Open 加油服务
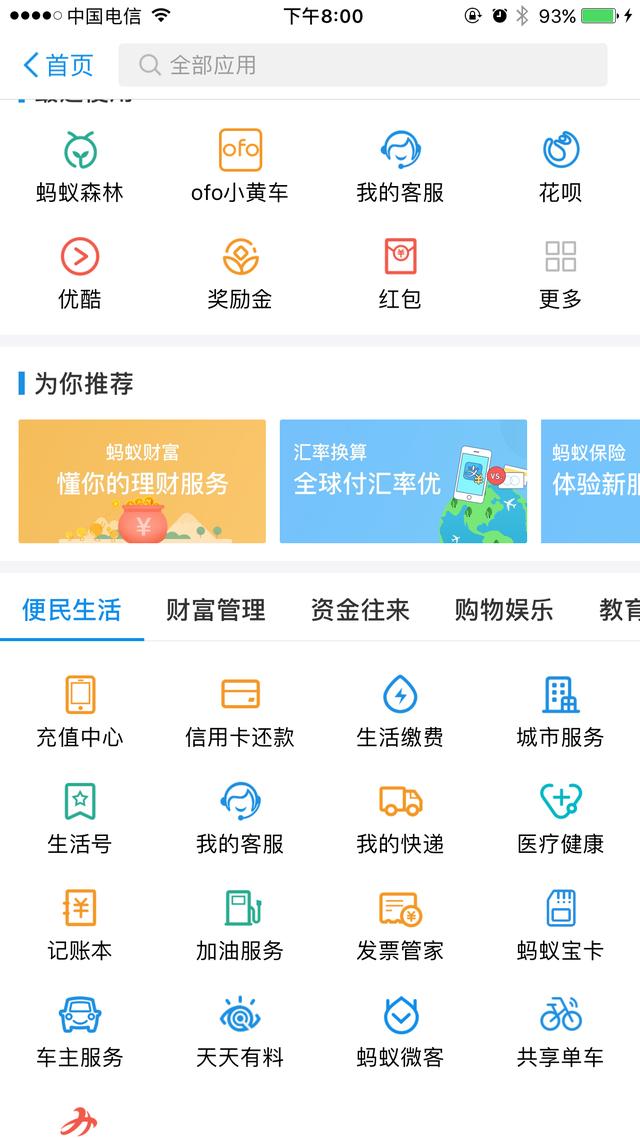This screenshot has height=1138, width=640. [x=240, y=924]
